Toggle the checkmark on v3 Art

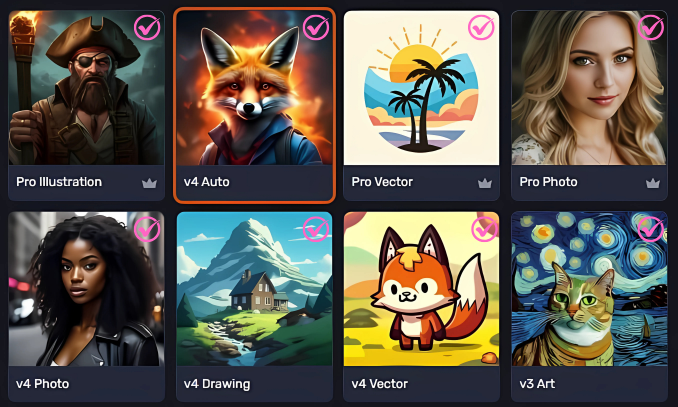pyautogui.click(x=651, y=229)
